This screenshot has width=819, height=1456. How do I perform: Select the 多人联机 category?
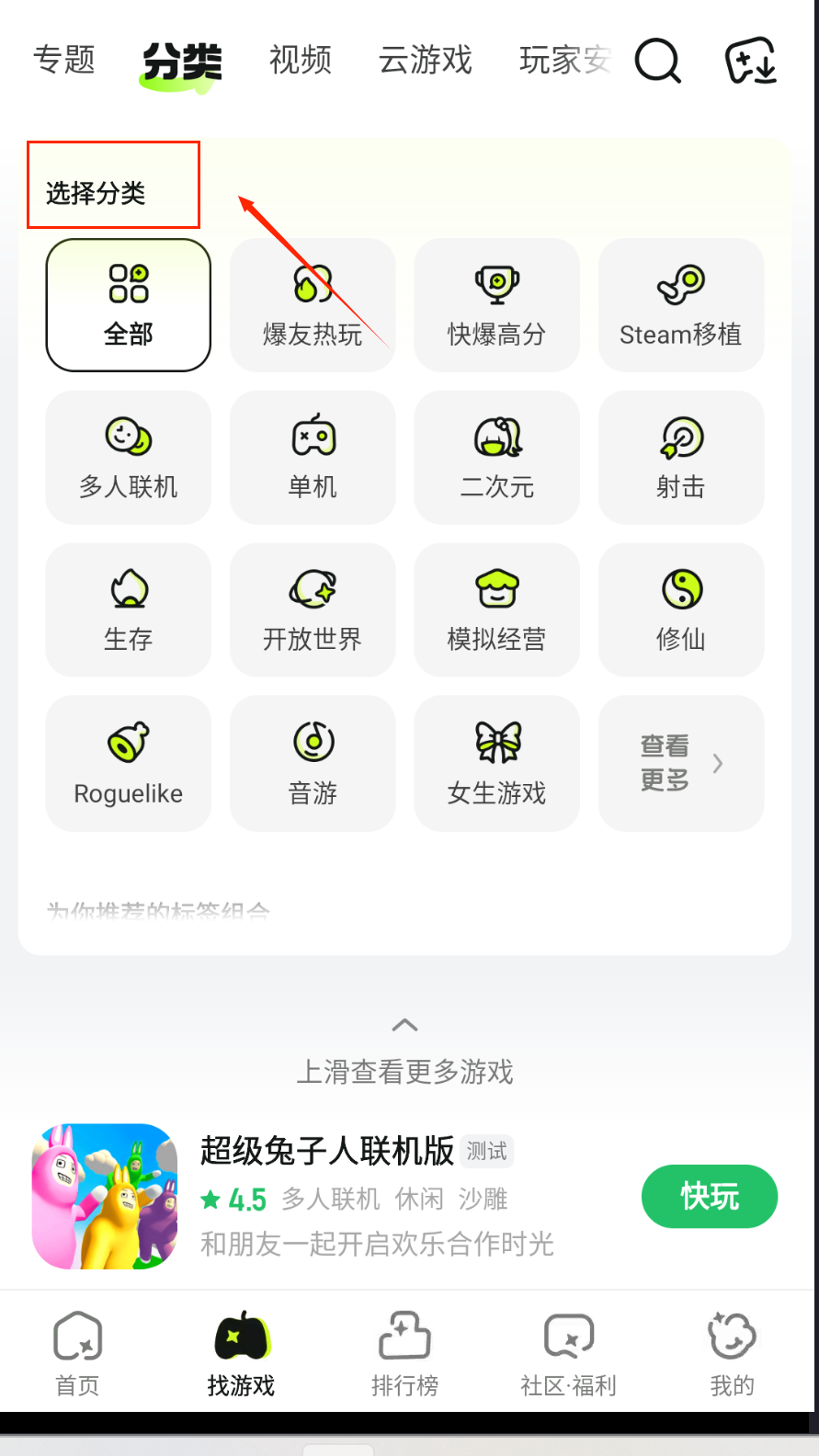(129, 458)
